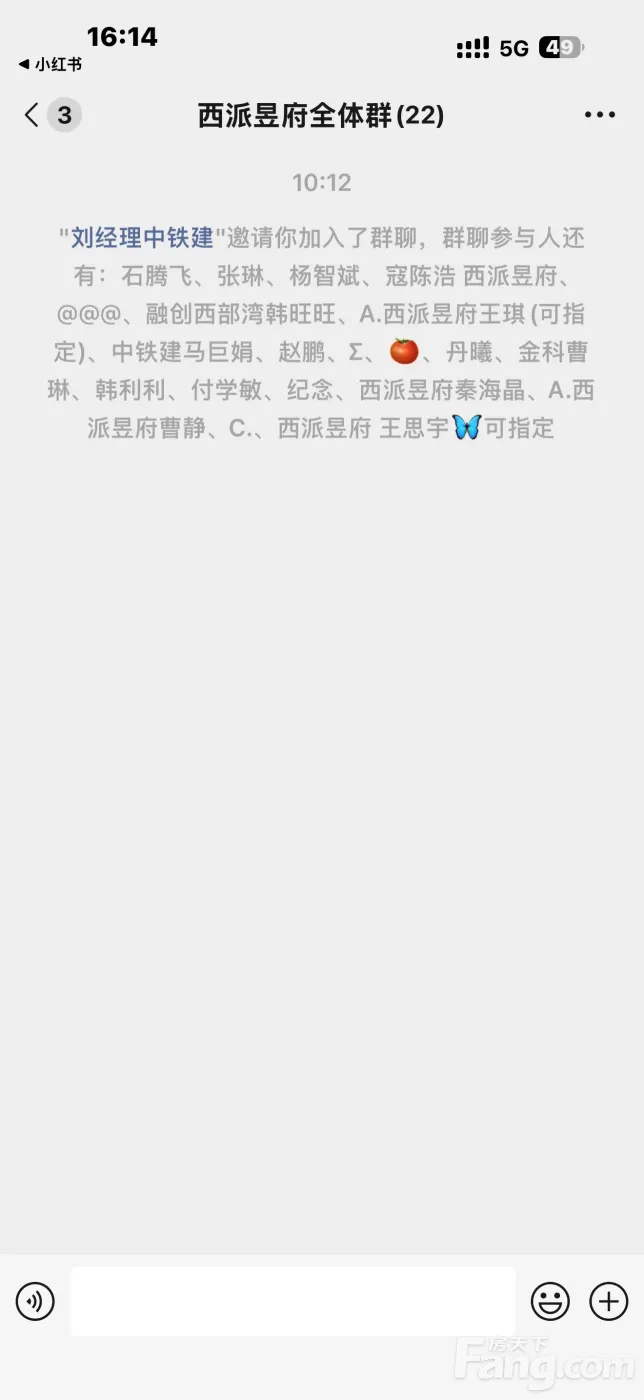
Task: Open the emoji picker
Action: pyautogui.click(x=549, y=1301)
